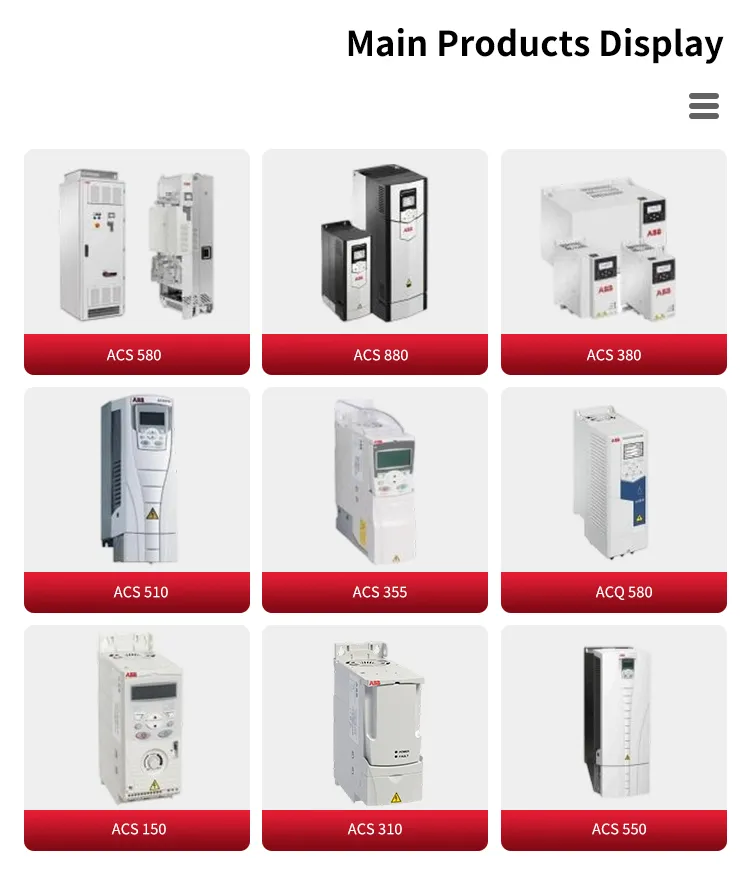Screen dimensions: 750x889
Task: Click the ACQ 580 product image
Action: pyautogui.click(x=614, y=478)
